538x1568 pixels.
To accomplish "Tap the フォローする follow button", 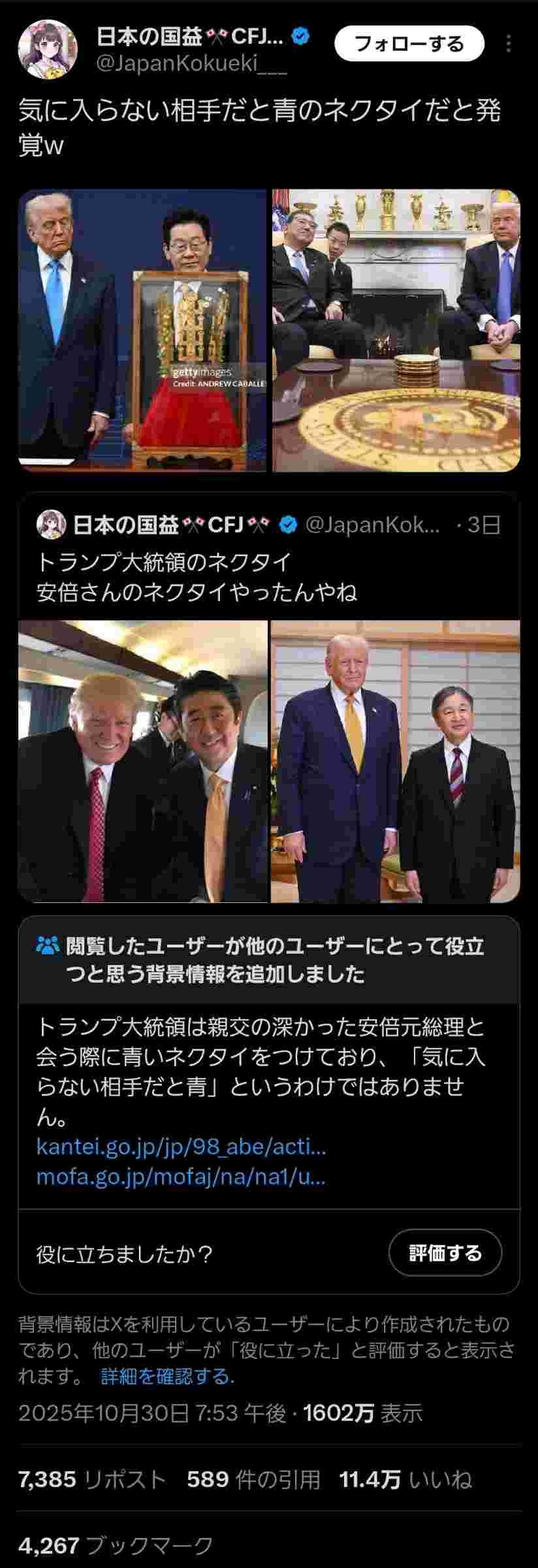I will point(409,44).
